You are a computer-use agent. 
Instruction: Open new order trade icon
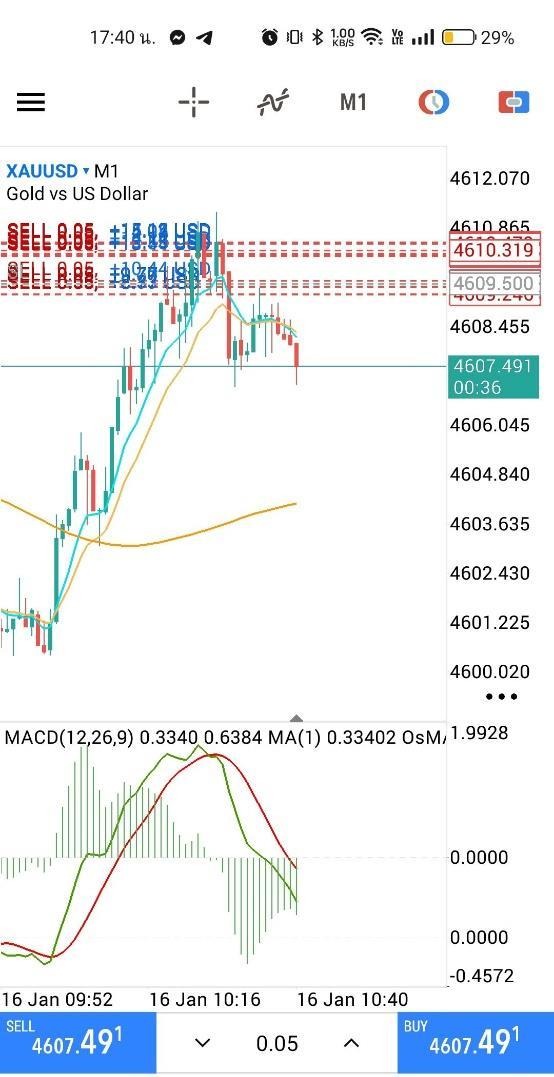[x=513, y=103]
